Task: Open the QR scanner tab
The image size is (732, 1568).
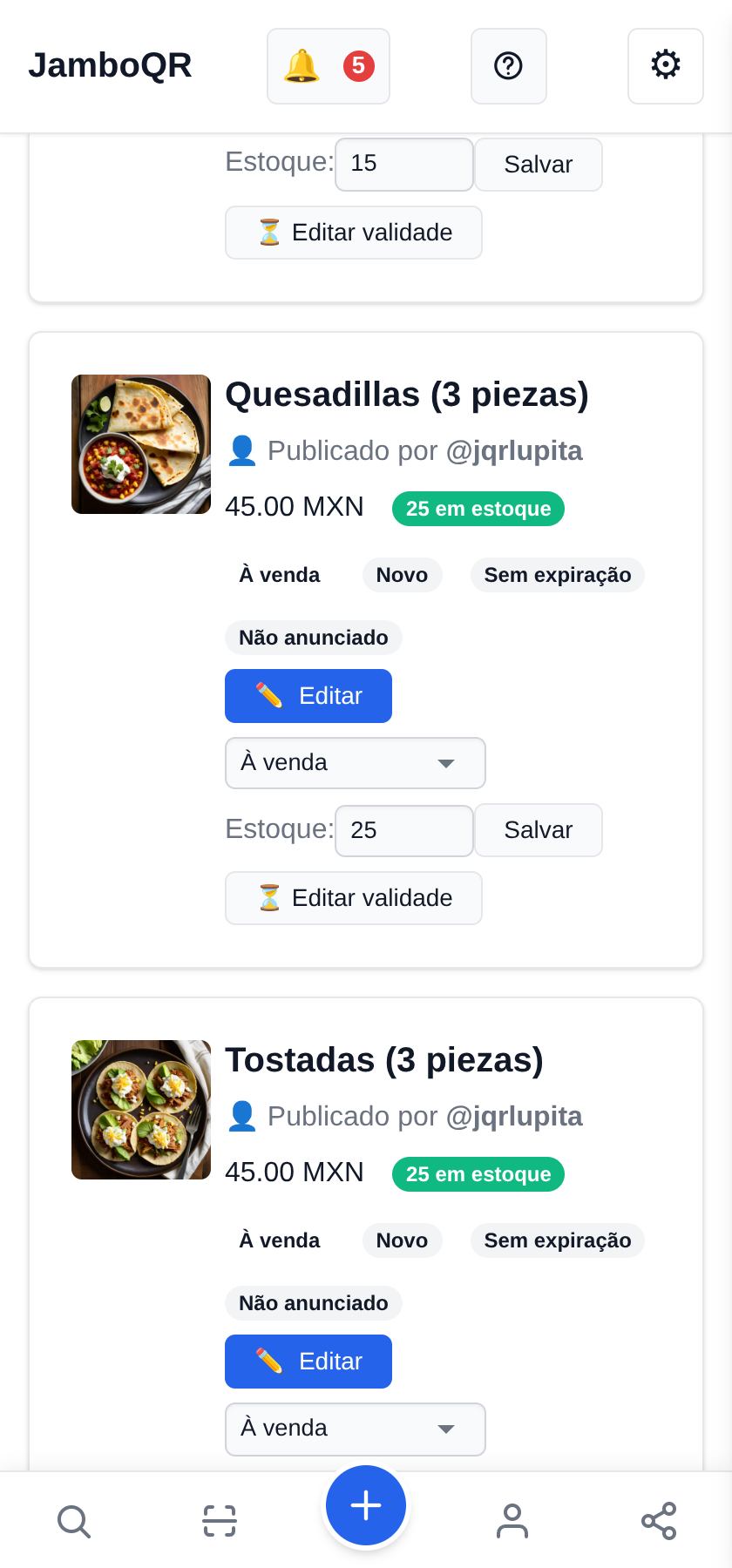Action: coord(220,1521)
